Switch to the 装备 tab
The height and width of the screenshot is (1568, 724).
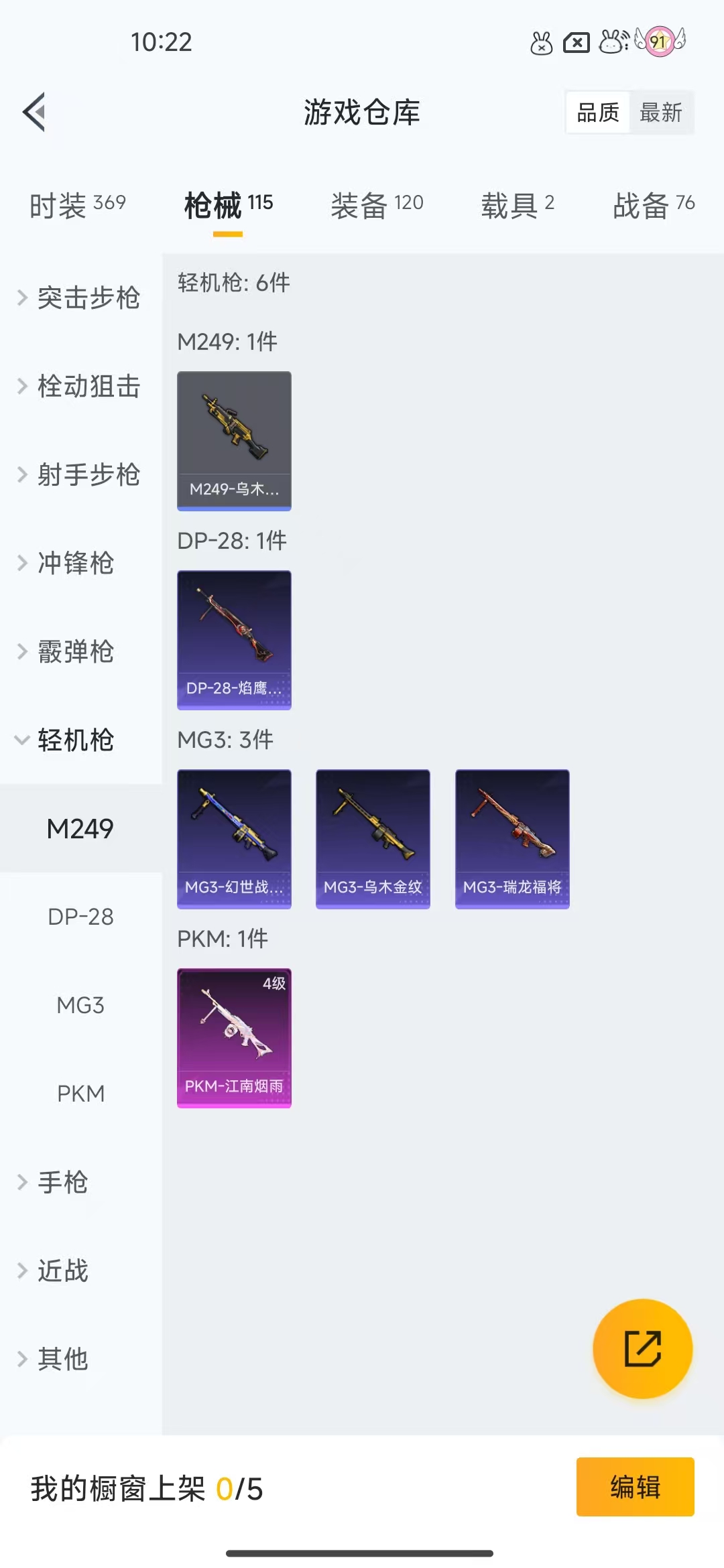point(377,204)
